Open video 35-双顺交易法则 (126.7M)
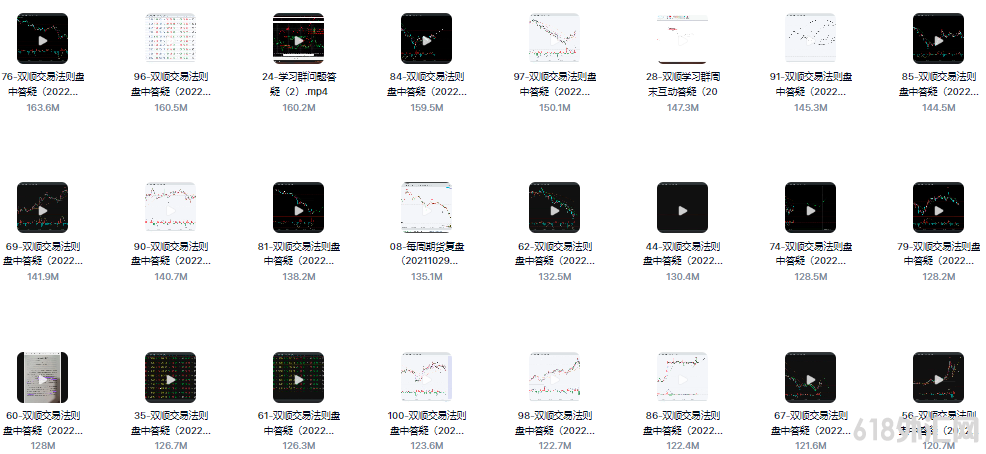The image size is (986, 454). (170, 378)
